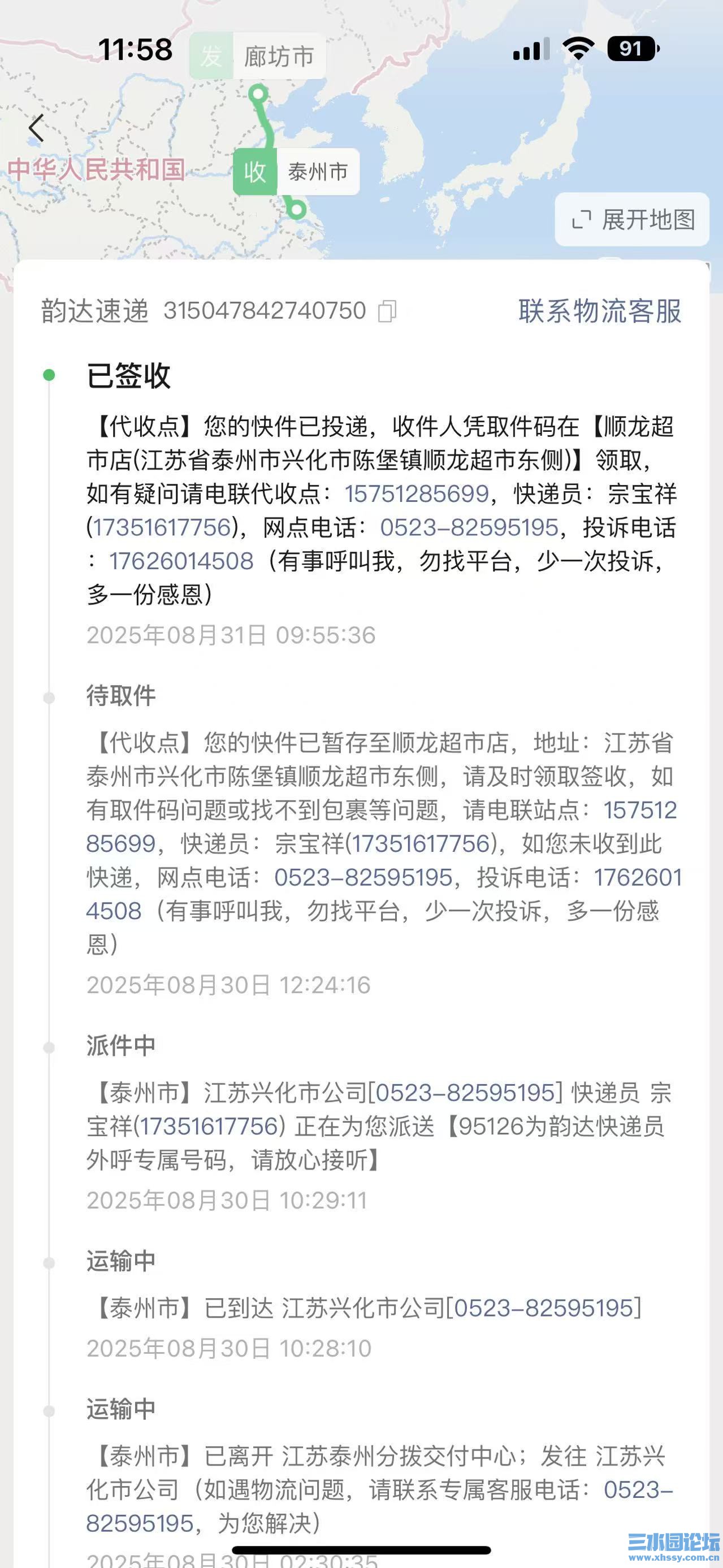Image resolution: width=723 pixels, height=1568 pixels.
Task: Dial branch phone 0523-82595195 in 待取件 entry
Action: pos(363,877)
